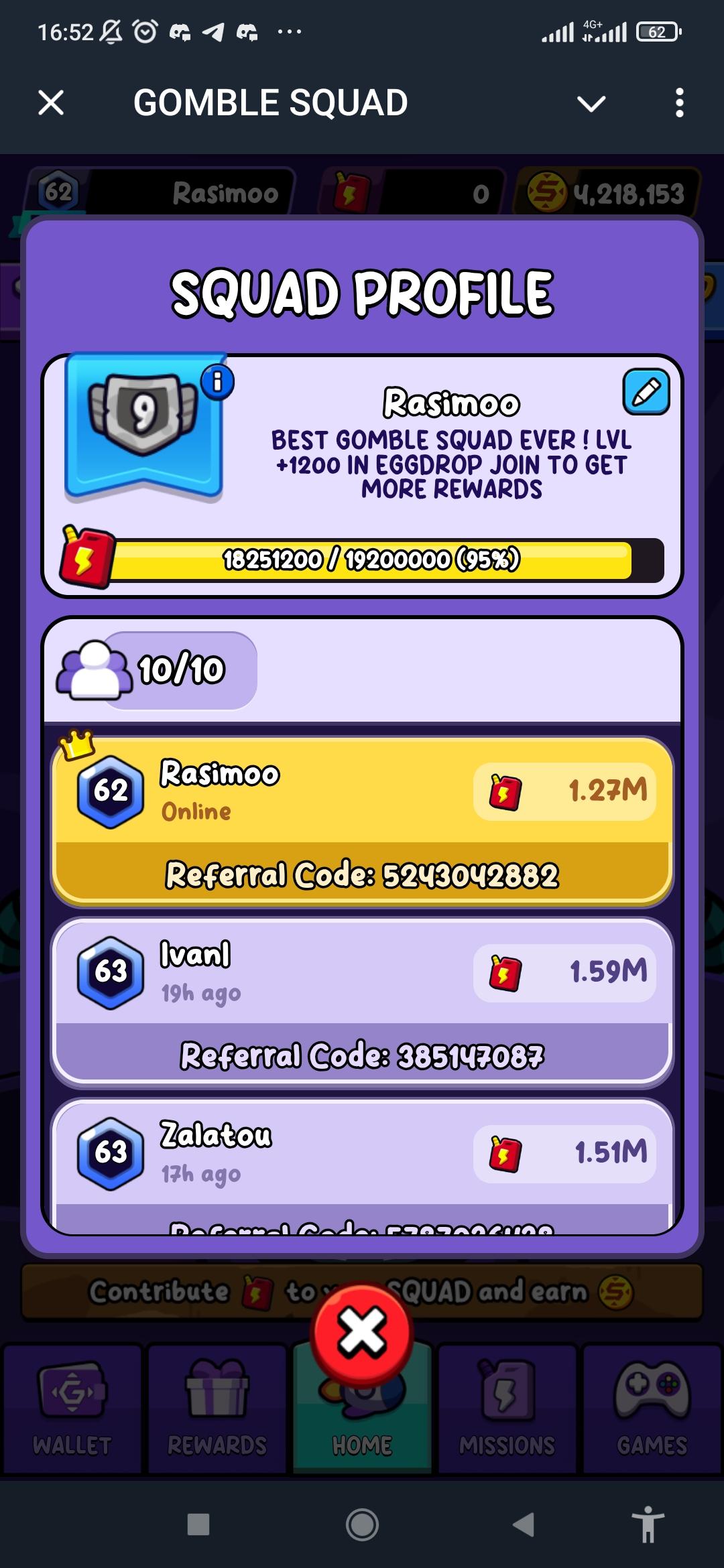This screenshot has height=1568, width=724.
Task: Expand the dropdown chevron in the header
Action: coord(591,104)
